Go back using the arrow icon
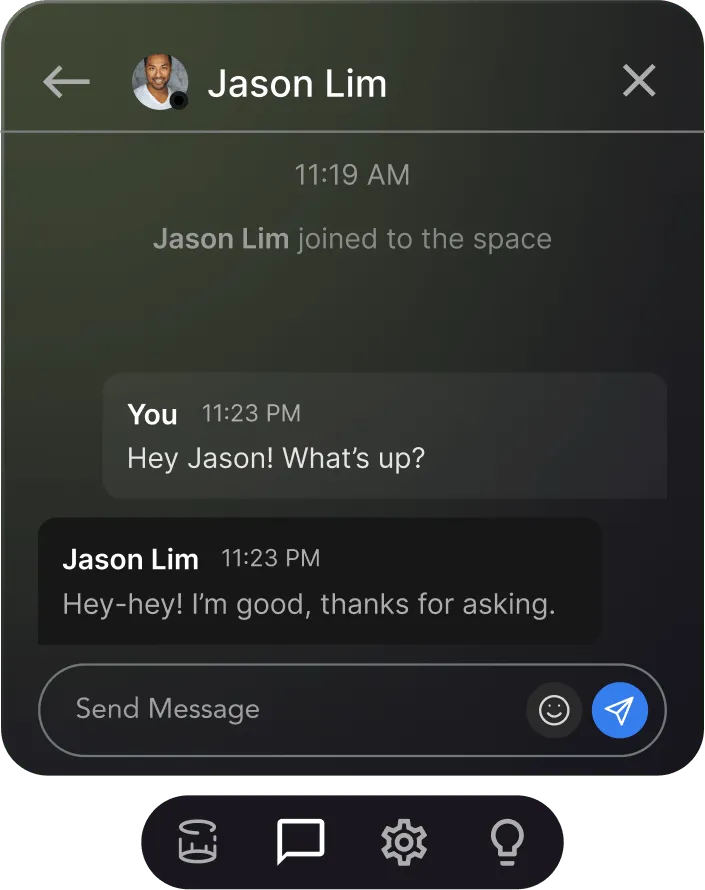This screenshot has height=890, width=705. coord(66,82)
